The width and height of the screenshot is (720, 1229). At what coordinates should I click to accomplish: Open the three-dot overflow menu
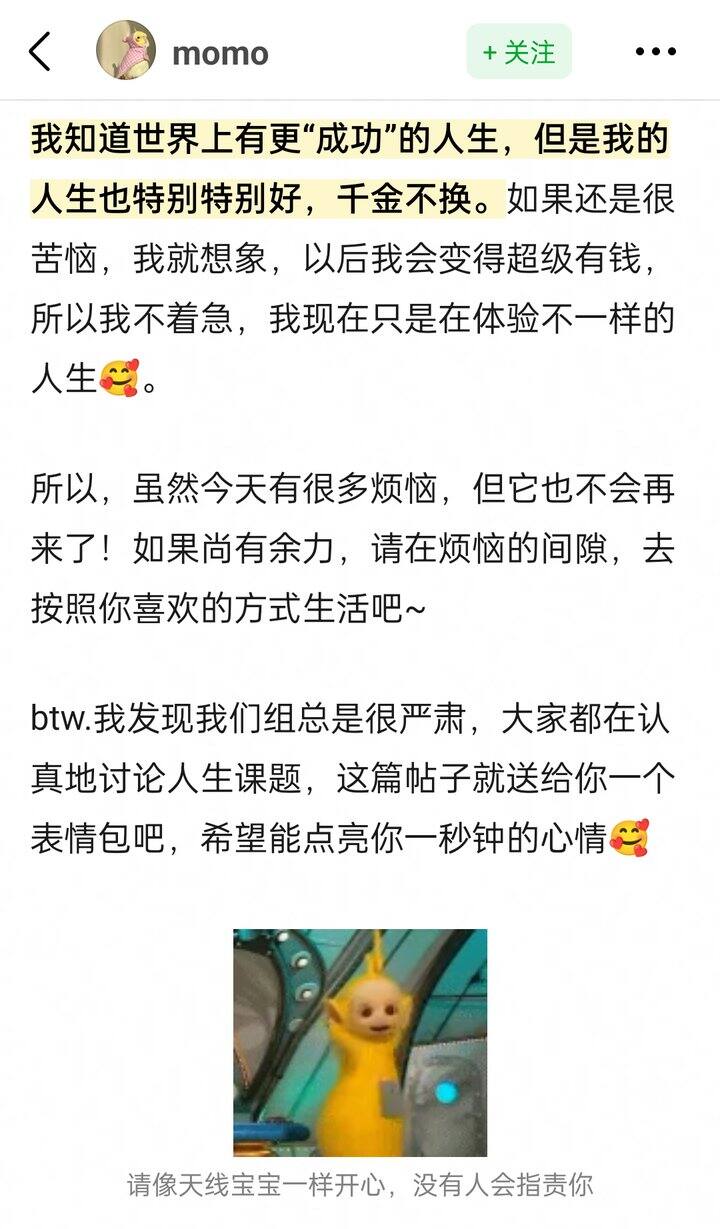(656, 52)
